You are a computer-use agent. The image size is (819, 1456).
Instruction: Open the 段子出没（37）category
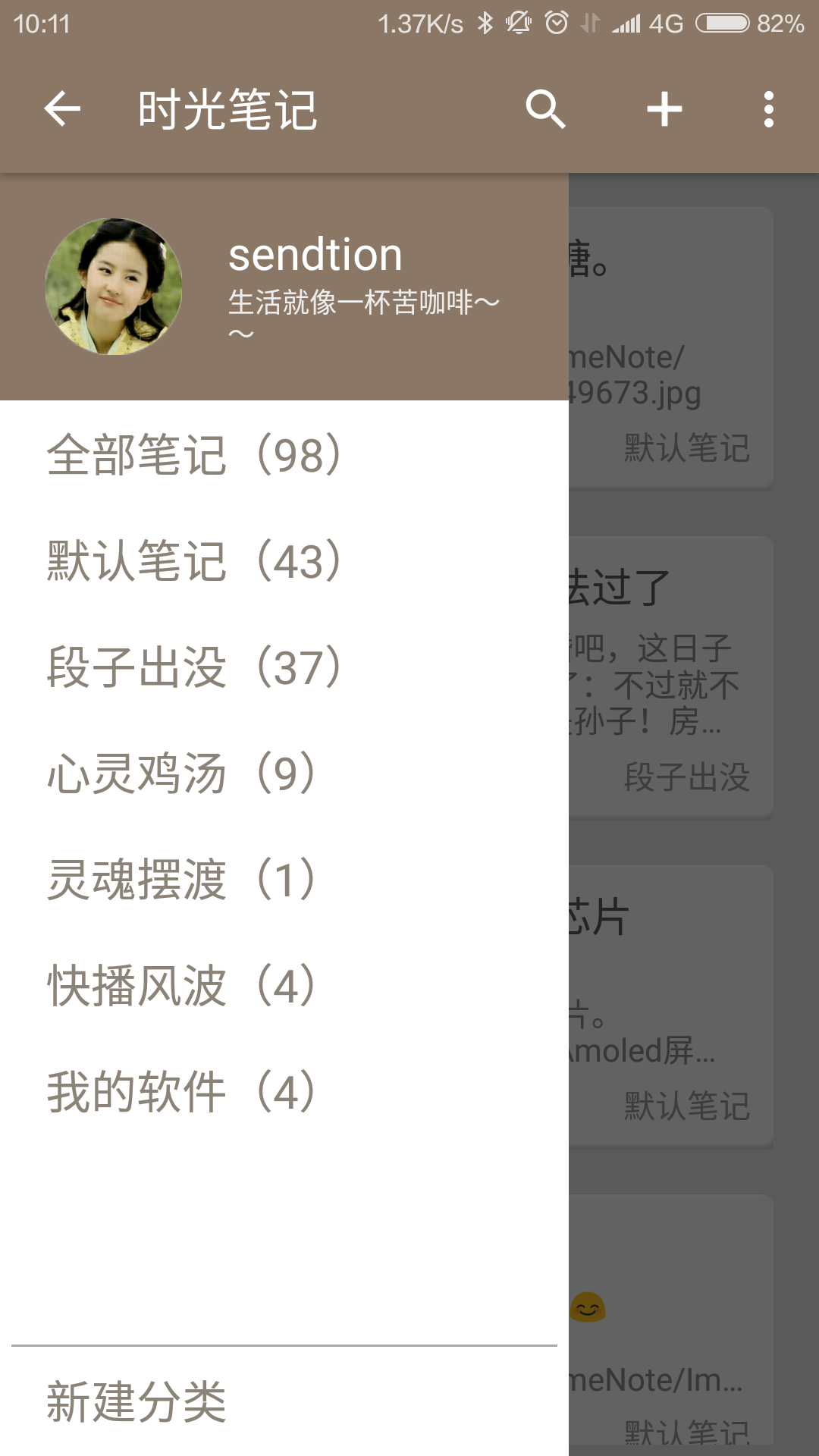pos(193,666)
